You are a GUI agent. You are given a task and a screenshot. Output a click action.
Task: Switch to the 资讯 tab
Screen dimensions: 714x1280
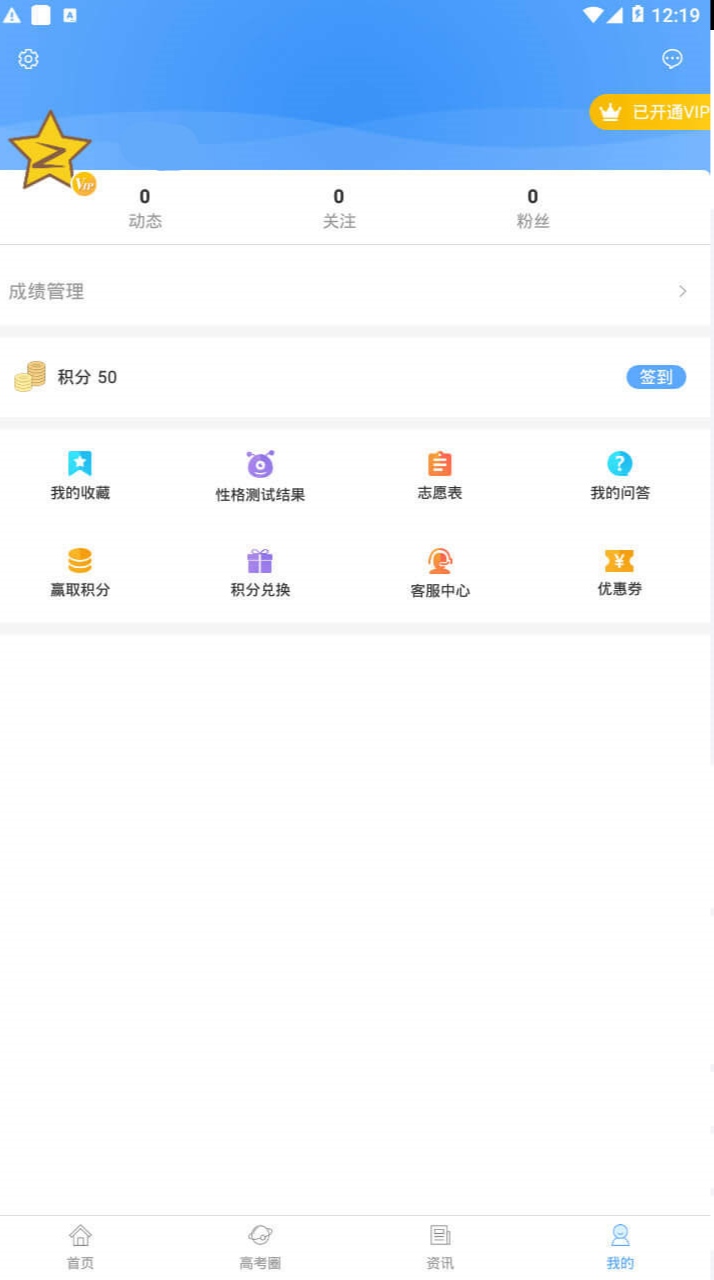tap(440, 1247)
